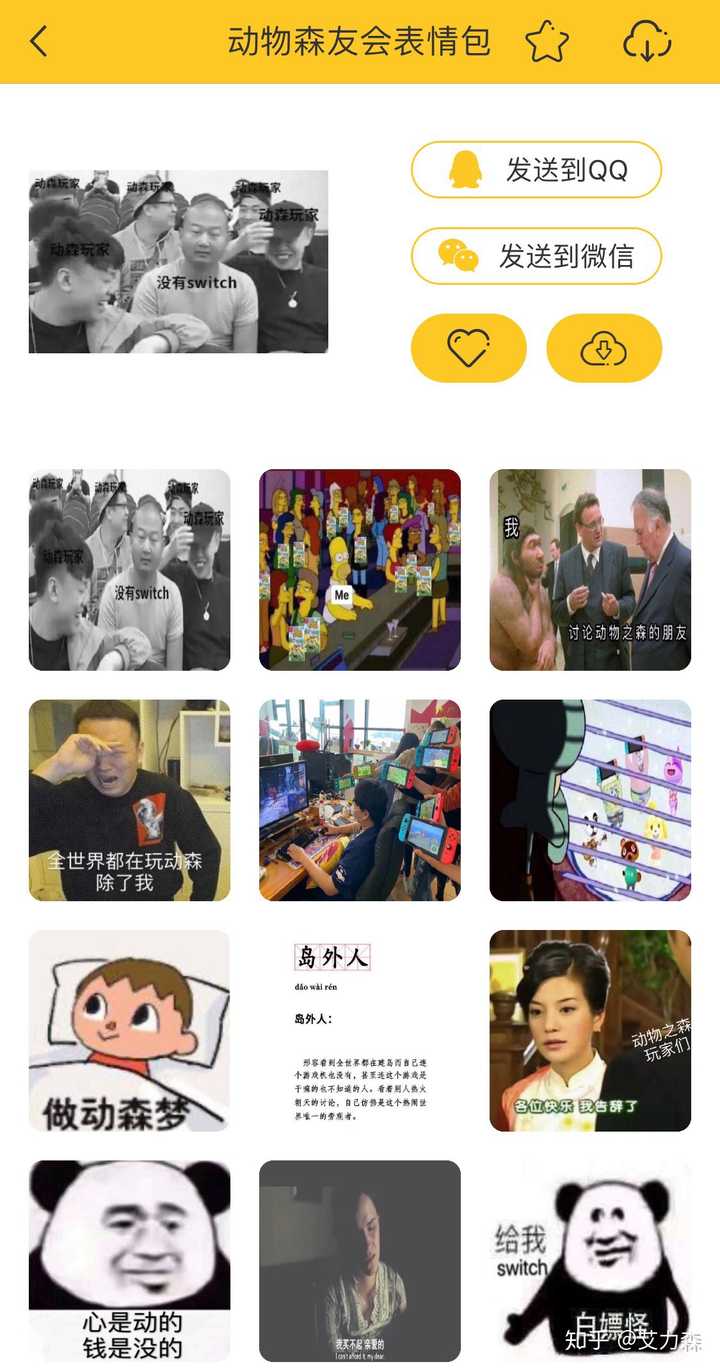Choose the 各位快乐 我告辞了 sticker
The image size is (720, 1371).
(x=590, y=1030)
